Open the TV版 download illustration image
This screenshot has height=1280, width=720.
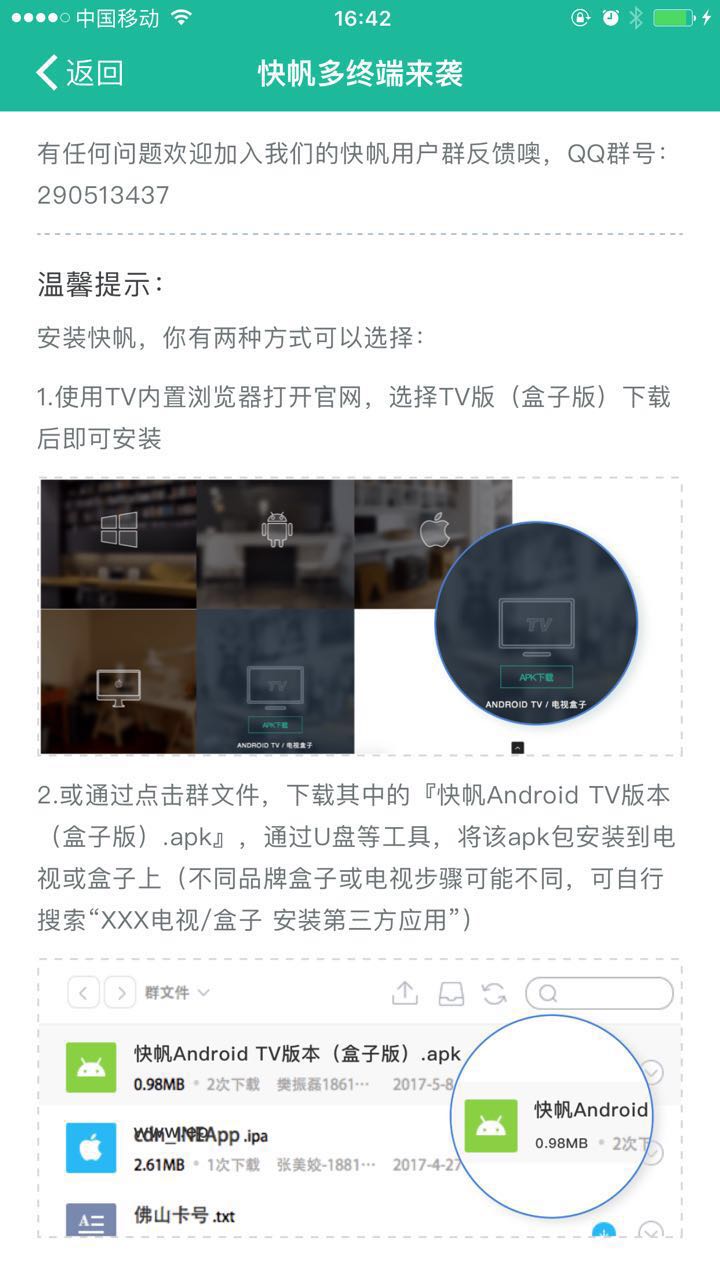360,616
